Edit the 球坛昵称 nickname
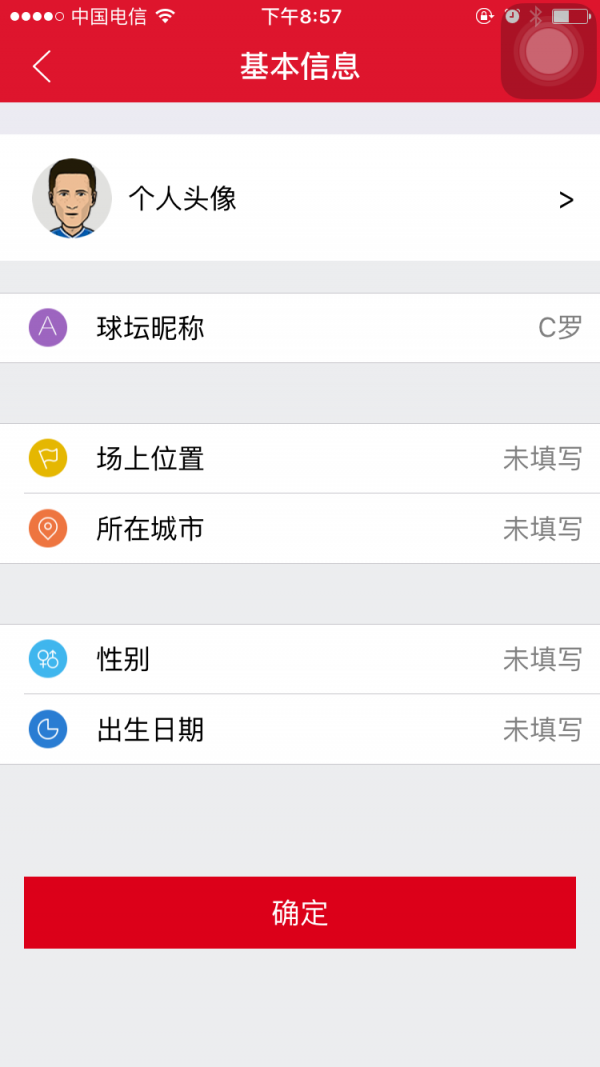The image size is (600, 1067). click(300, 328)
